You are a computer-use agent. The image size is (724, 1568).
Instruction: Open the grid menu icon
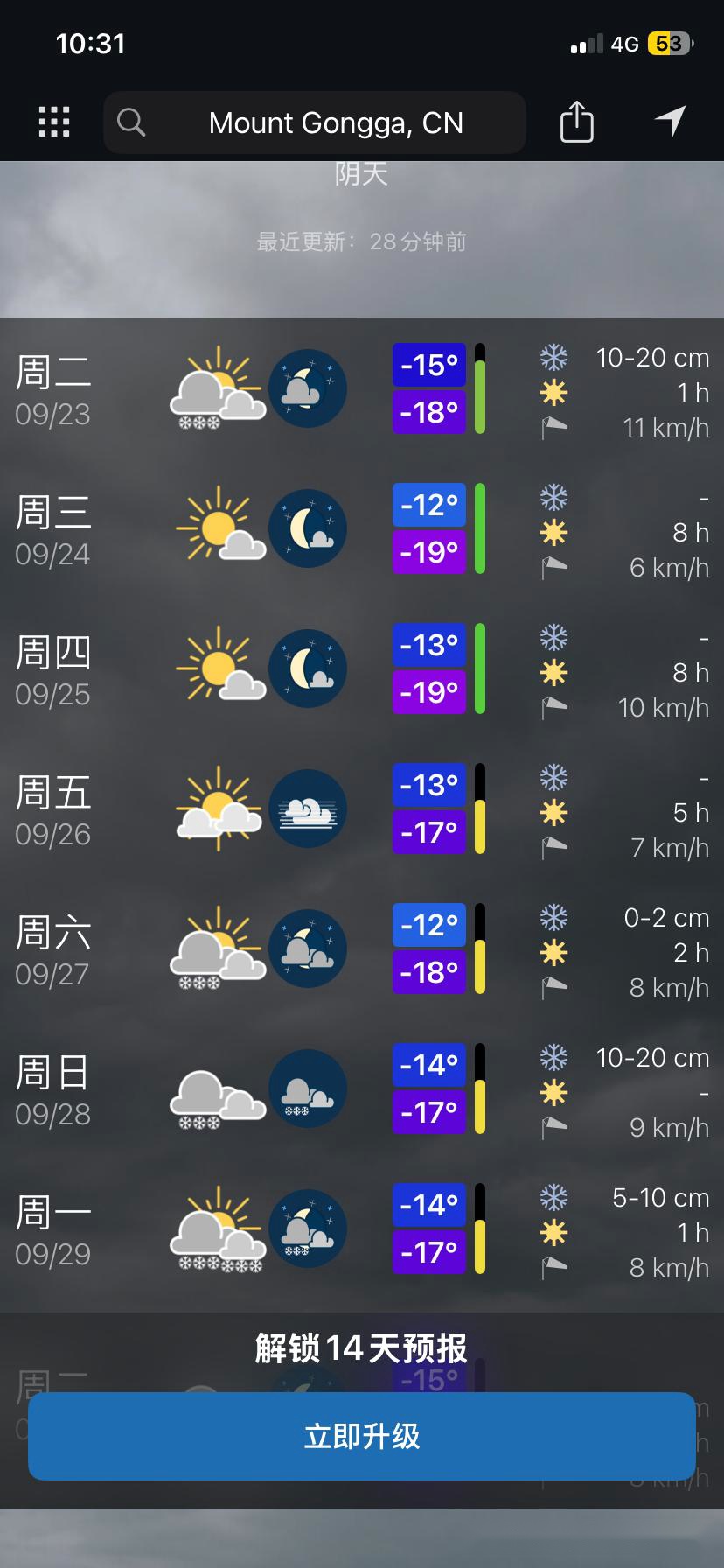pos(54,122)
